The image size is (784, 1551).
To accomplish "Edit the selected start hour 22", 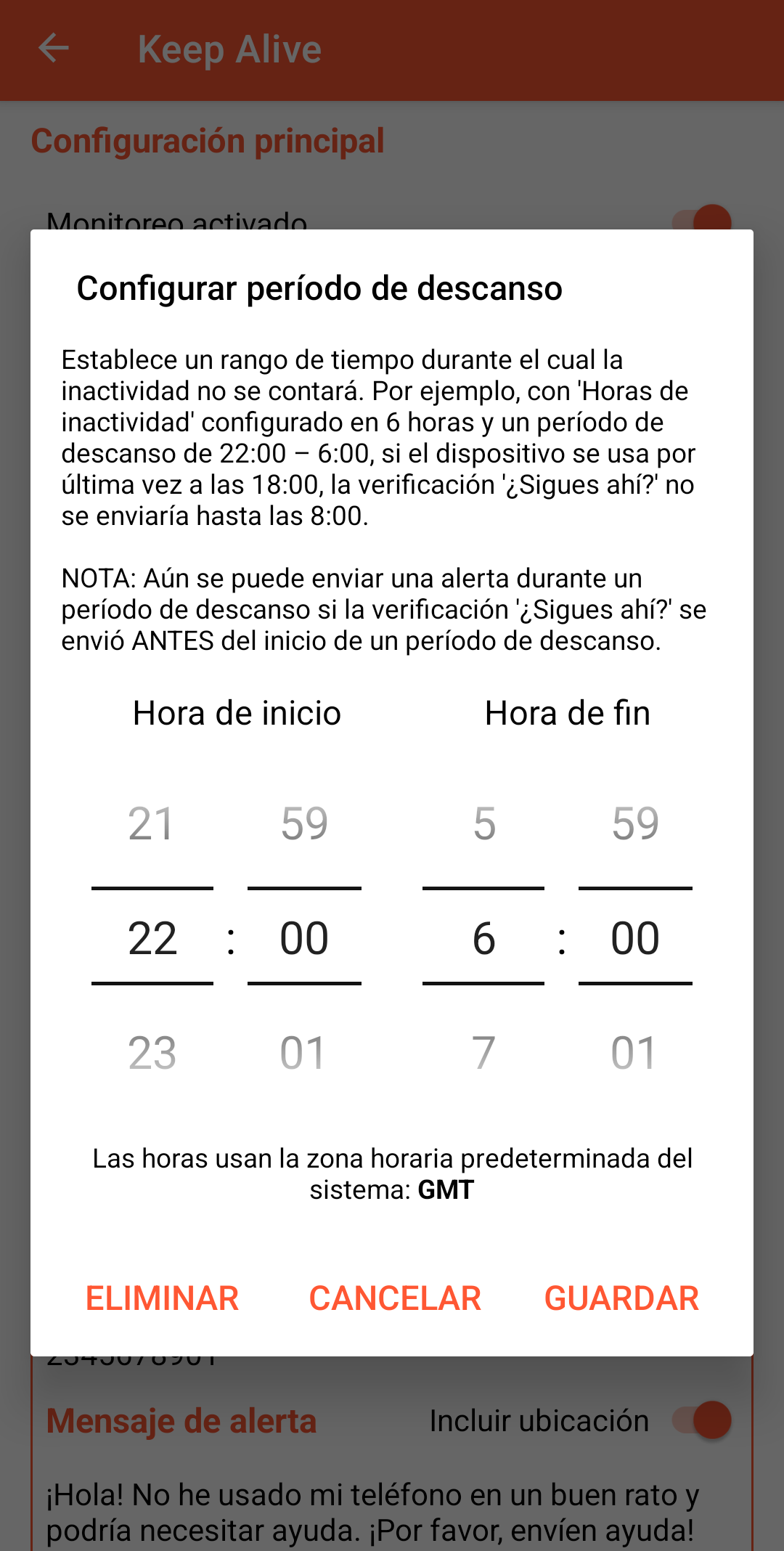I will [152, 937].
